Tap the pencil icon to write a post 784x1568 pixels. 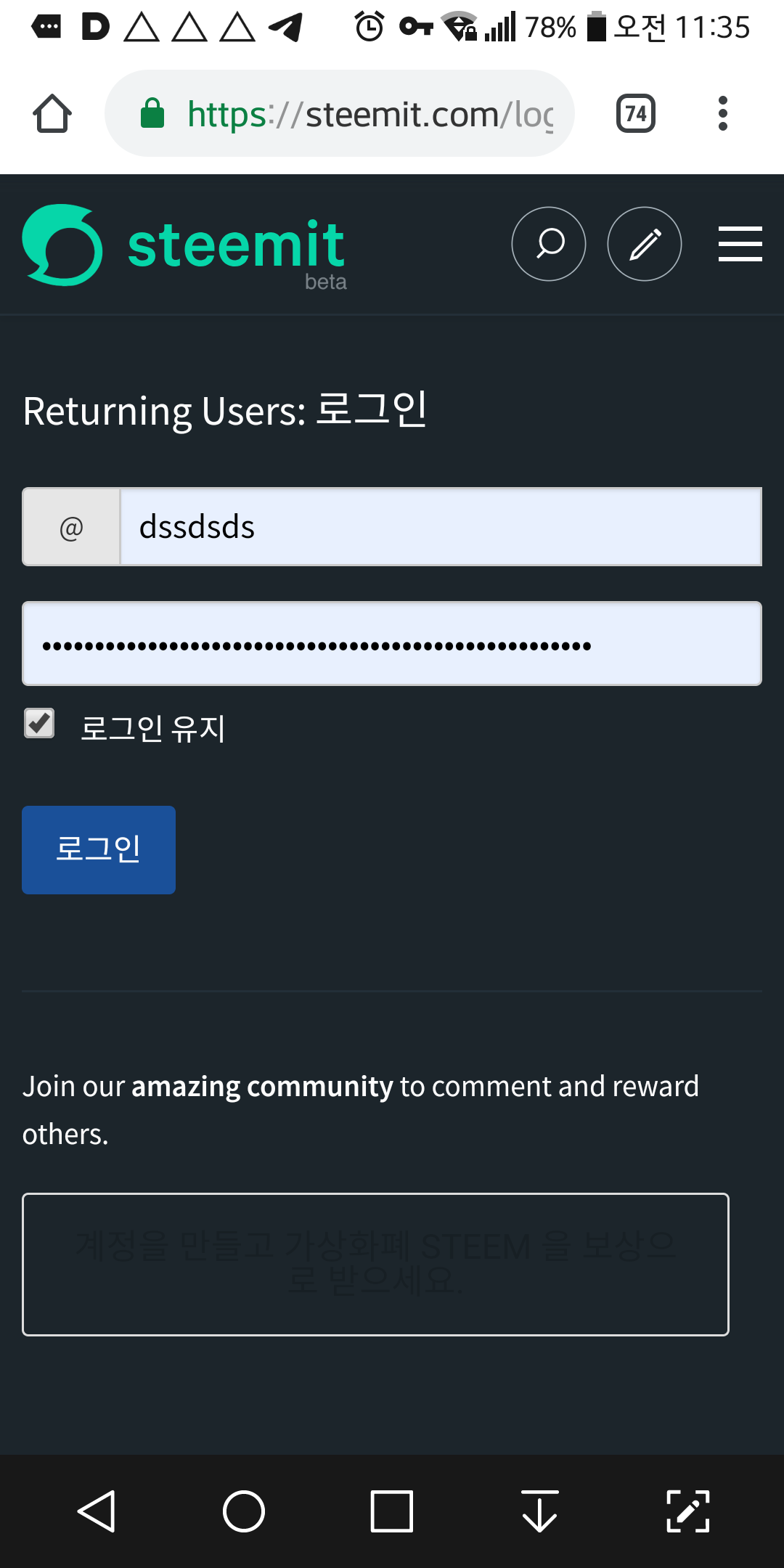pos(644,244)
